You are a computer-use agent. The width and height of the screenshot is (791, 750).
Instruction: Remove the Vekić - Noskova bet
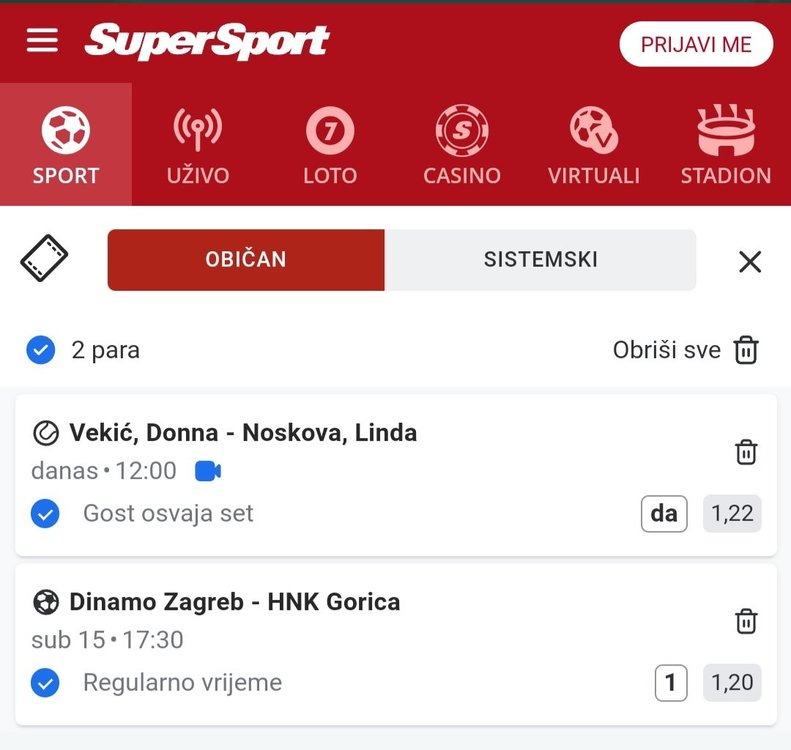click(746, 452)
